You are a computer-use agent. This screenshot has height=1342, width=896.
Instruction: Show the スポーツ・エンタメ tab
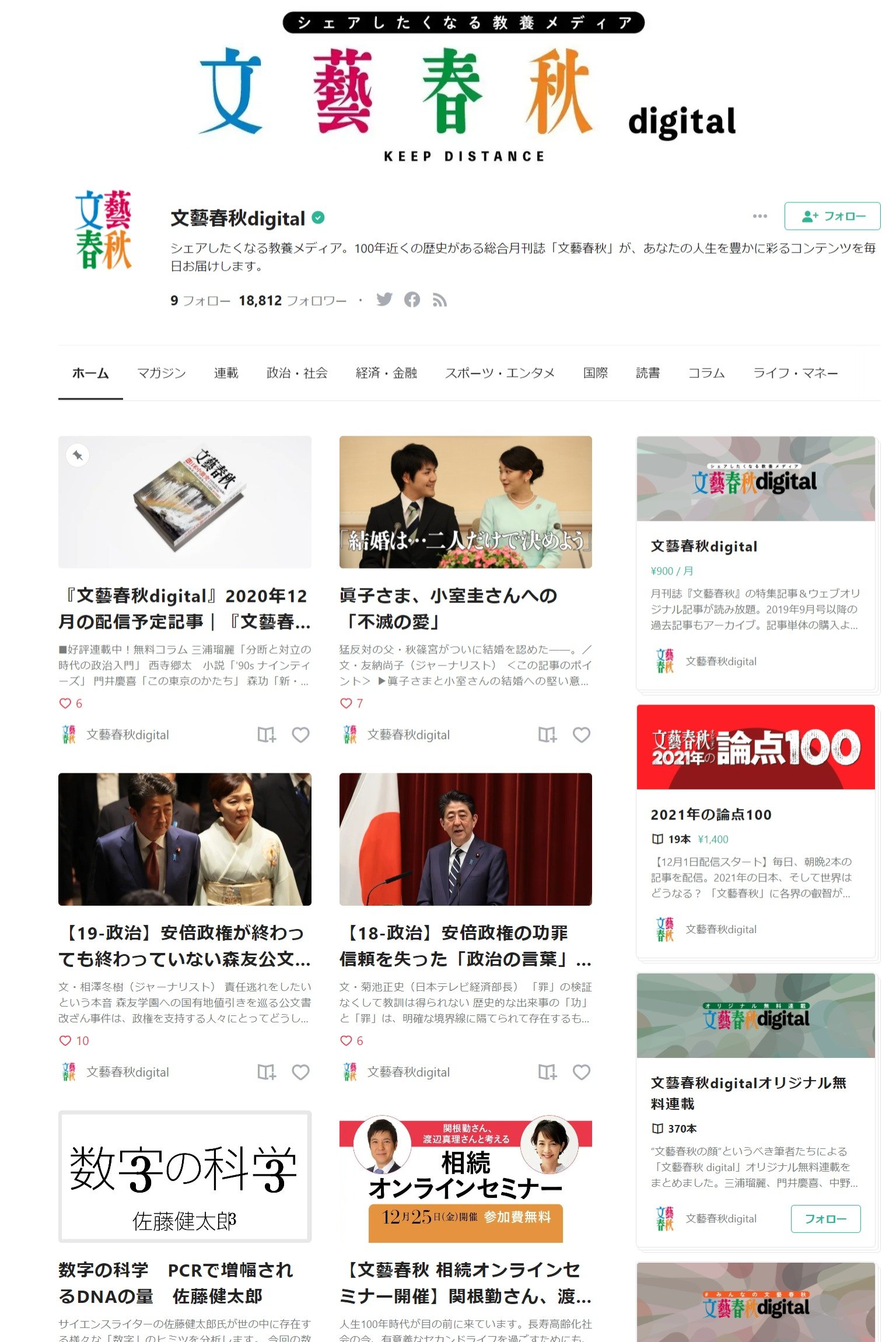coord(500,373)
